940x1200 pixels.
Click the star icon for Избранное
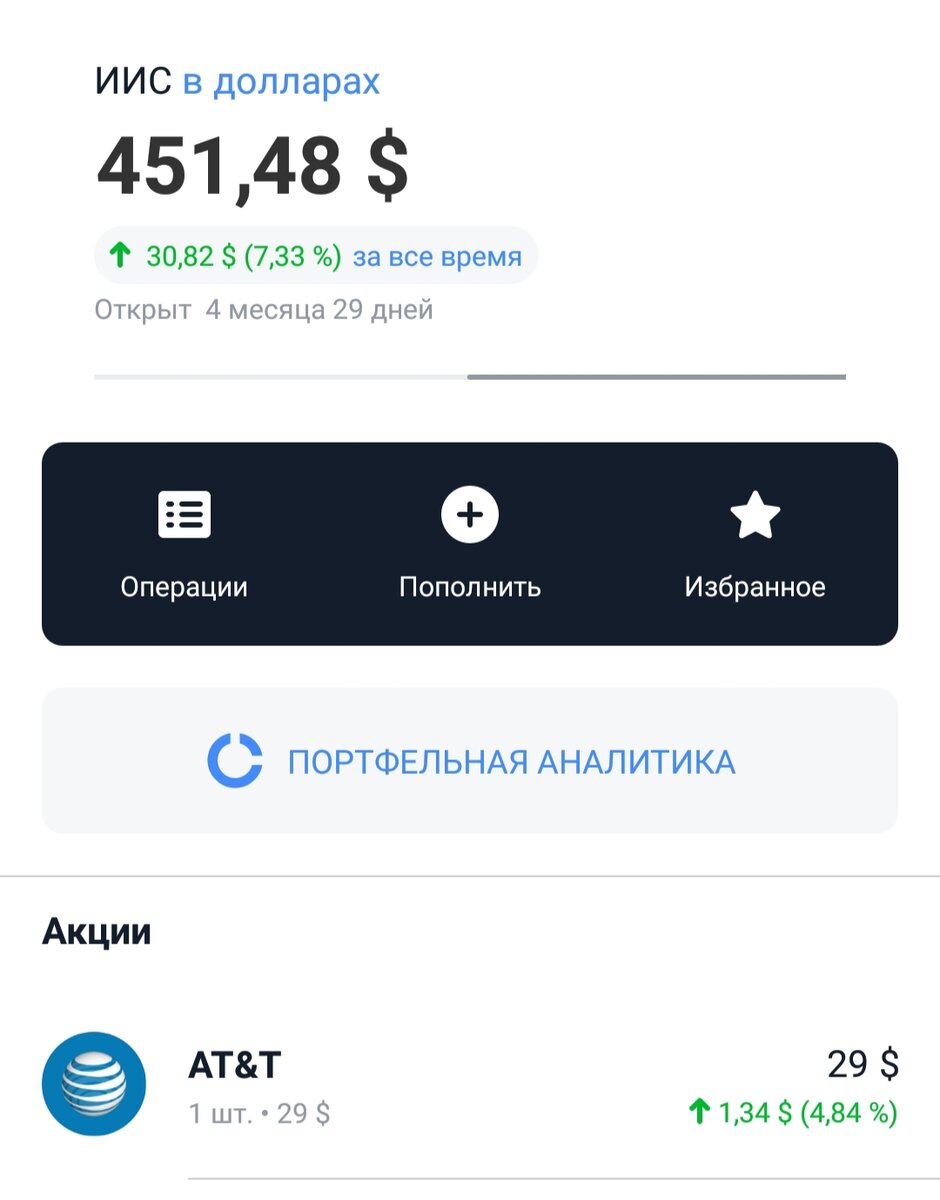click(755, 513)
